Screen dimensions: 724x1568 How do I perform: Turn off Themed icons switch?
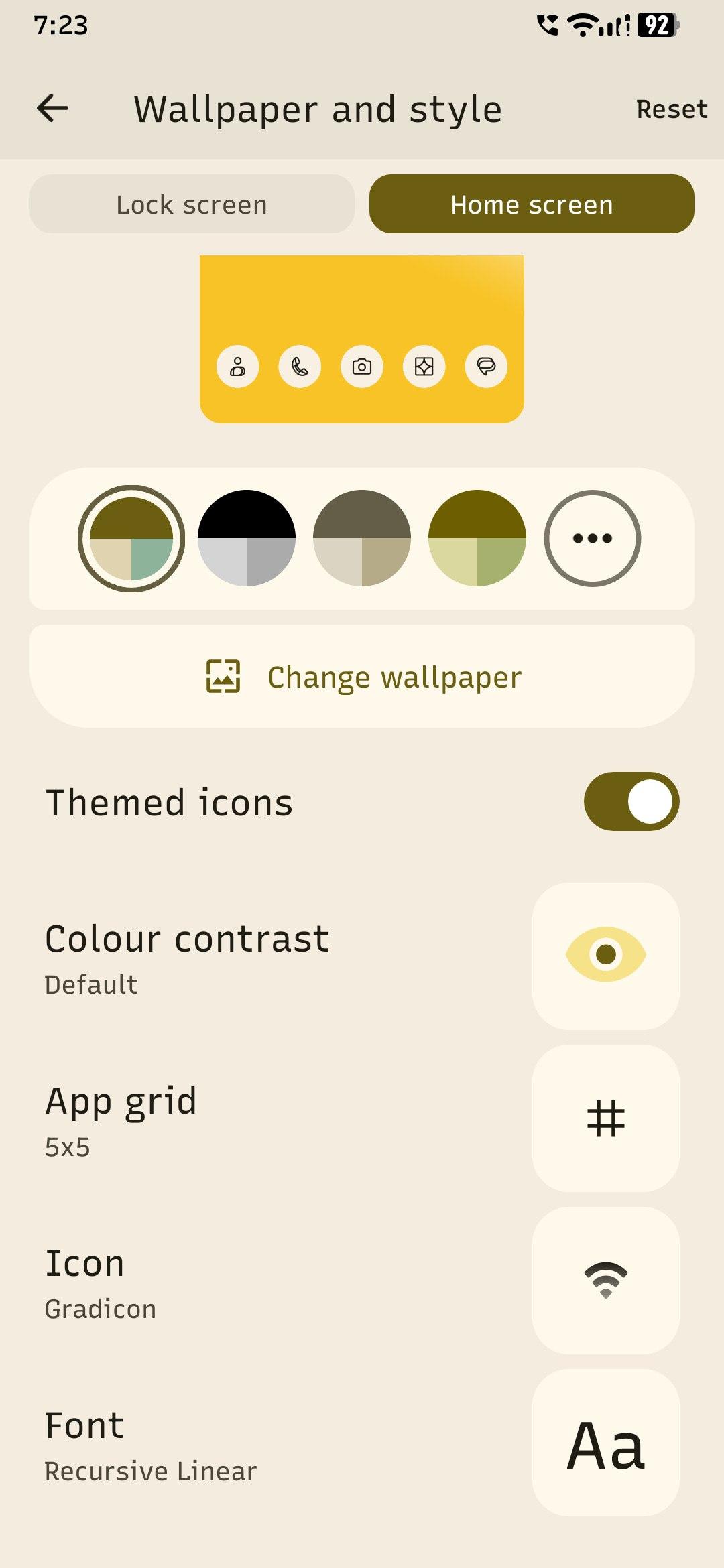(631, 801)
